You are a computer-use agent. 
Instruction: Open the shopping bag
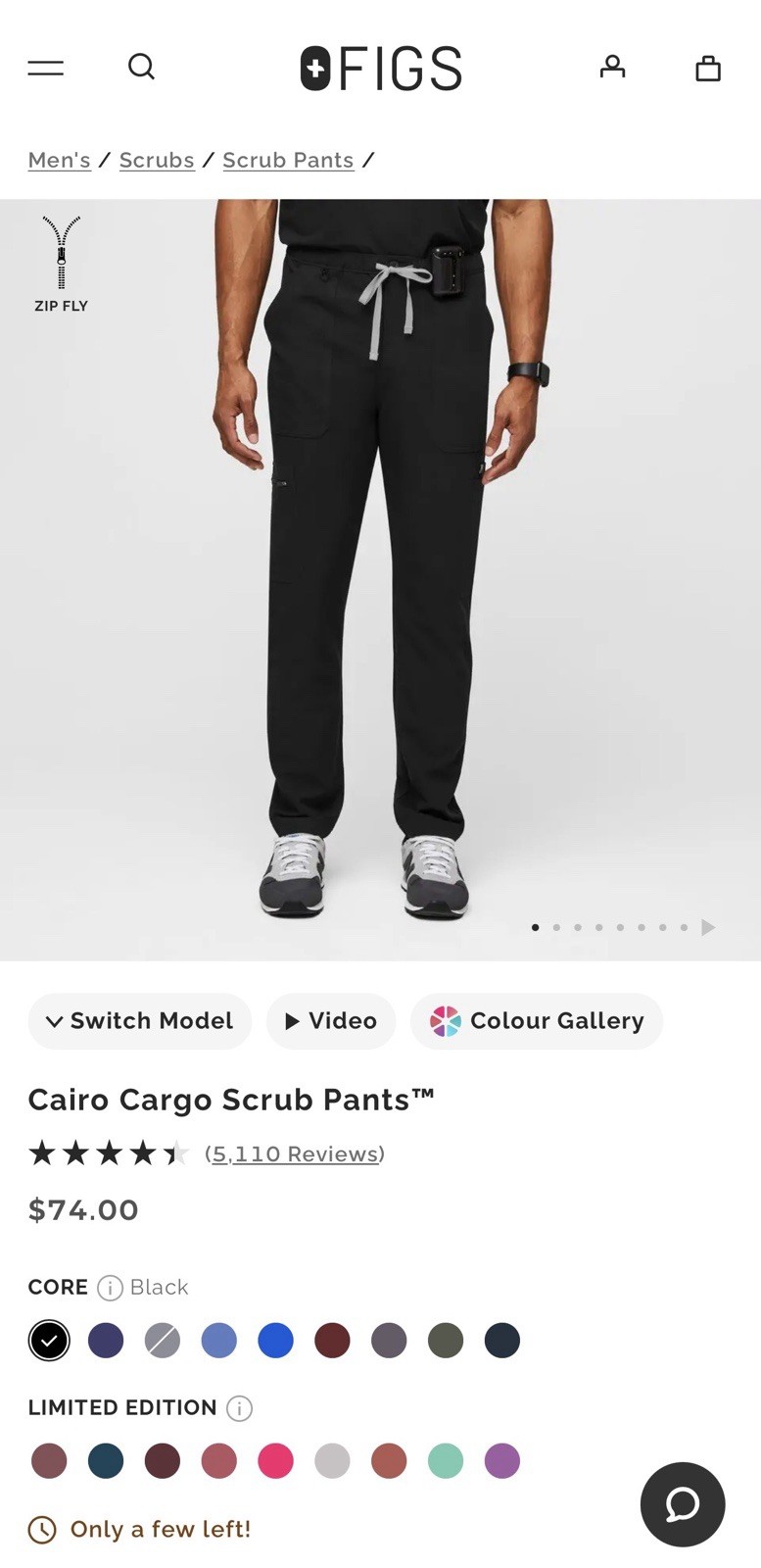[x=707, y=68]
